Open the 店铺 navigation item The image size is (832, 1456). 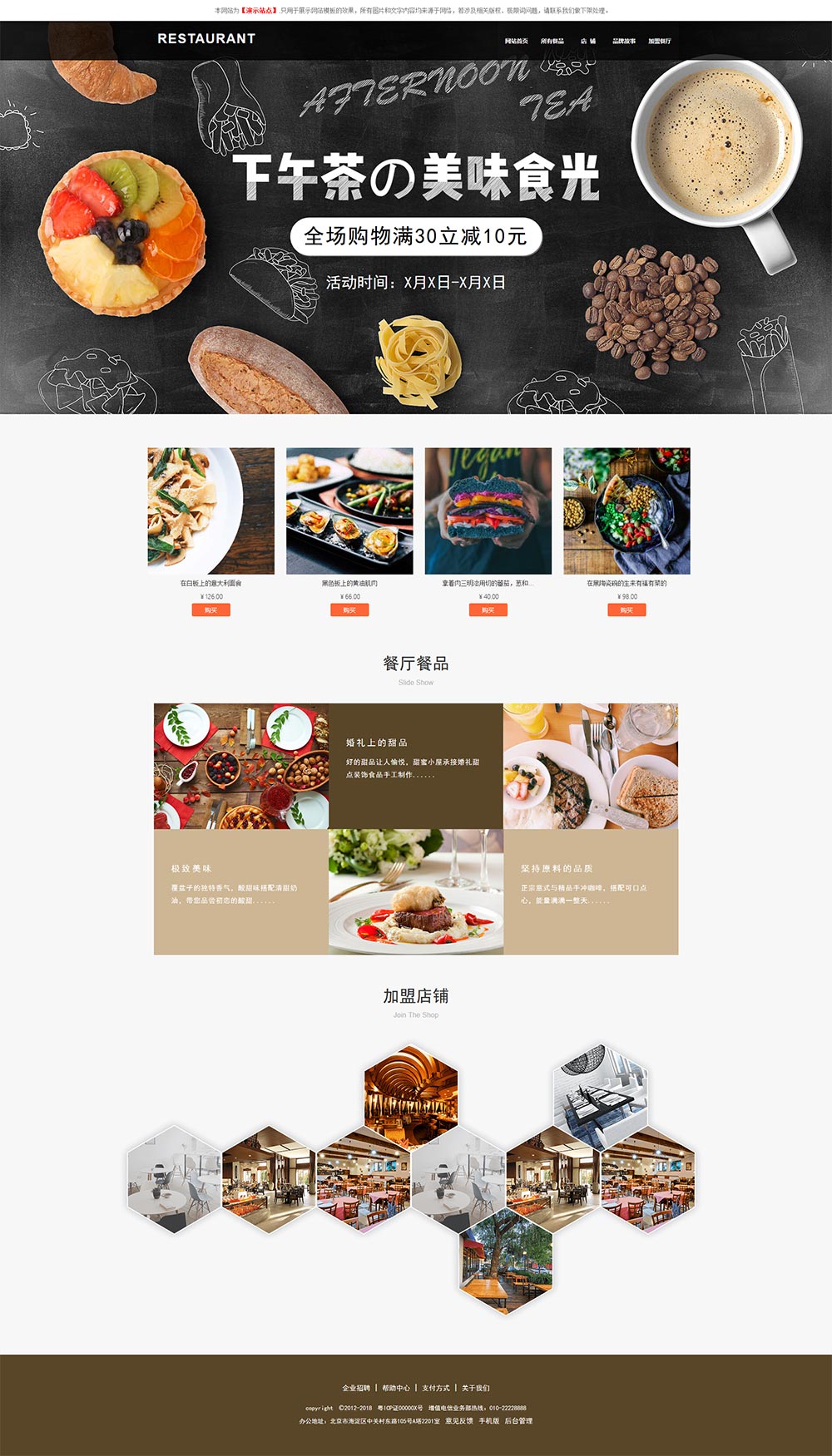pos(588,41)
